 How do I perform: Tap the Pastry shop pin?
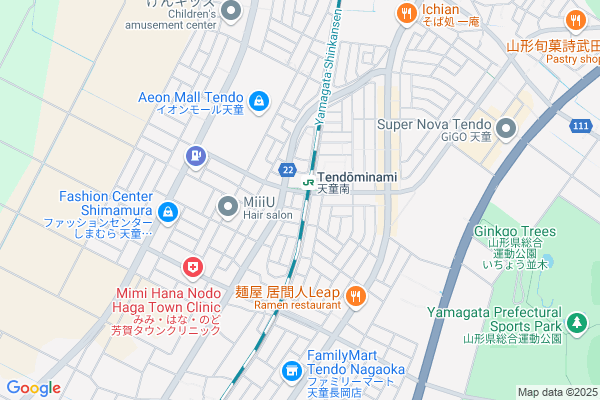click(x=576, y=19)
